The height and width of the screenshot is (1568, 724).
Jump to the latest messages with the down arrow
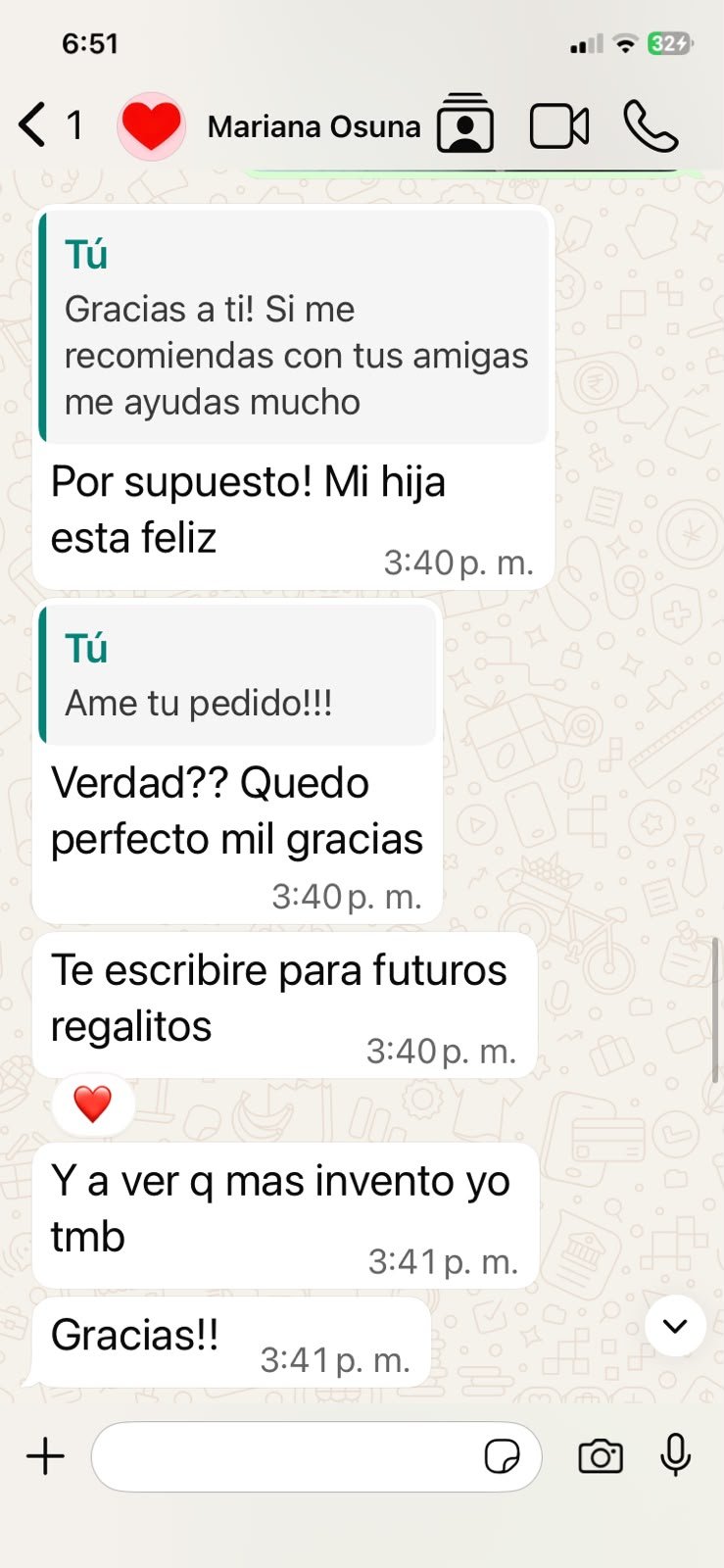(x=675, y=1326)
